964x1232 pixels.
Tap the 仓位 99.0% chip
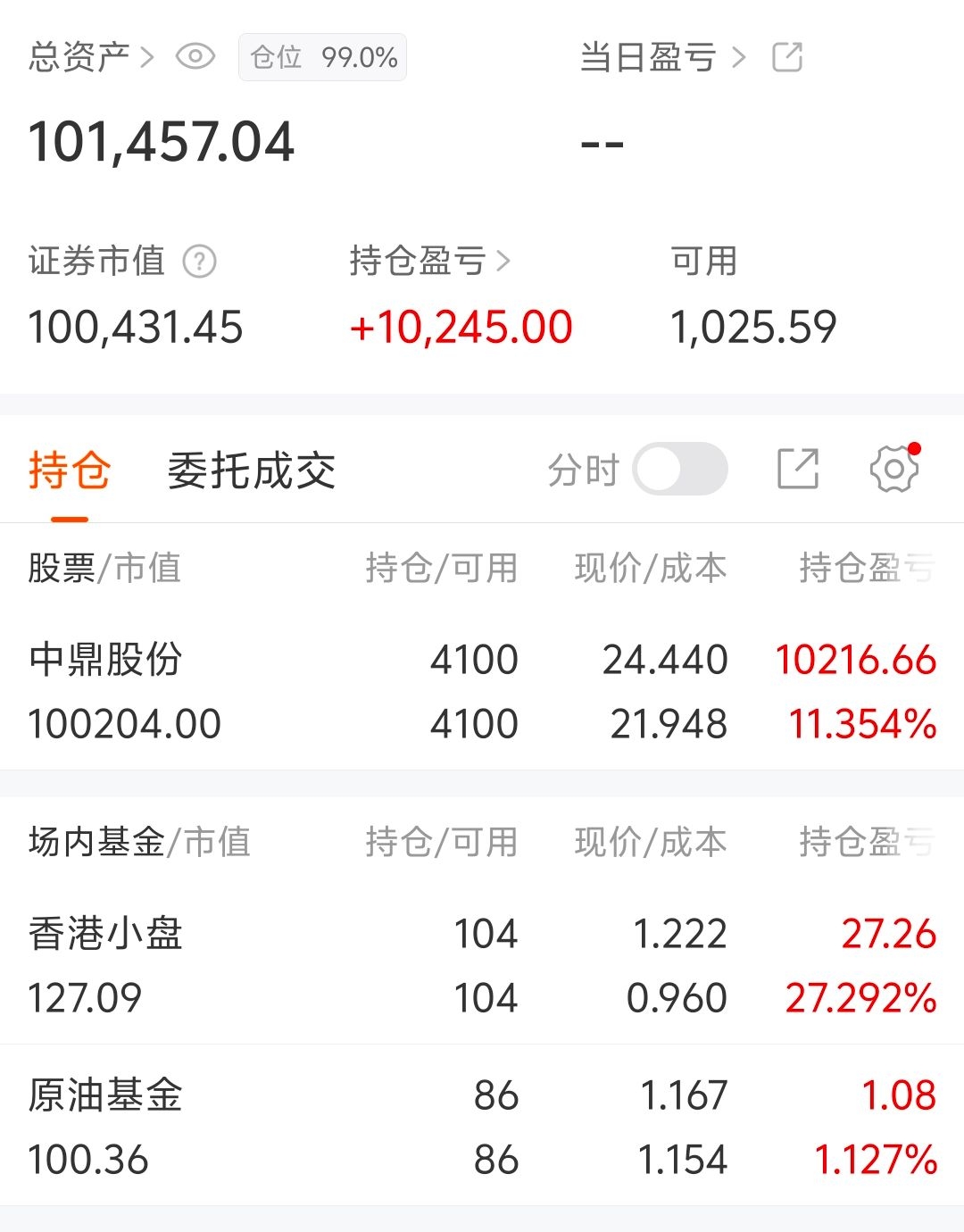point(322,58)
